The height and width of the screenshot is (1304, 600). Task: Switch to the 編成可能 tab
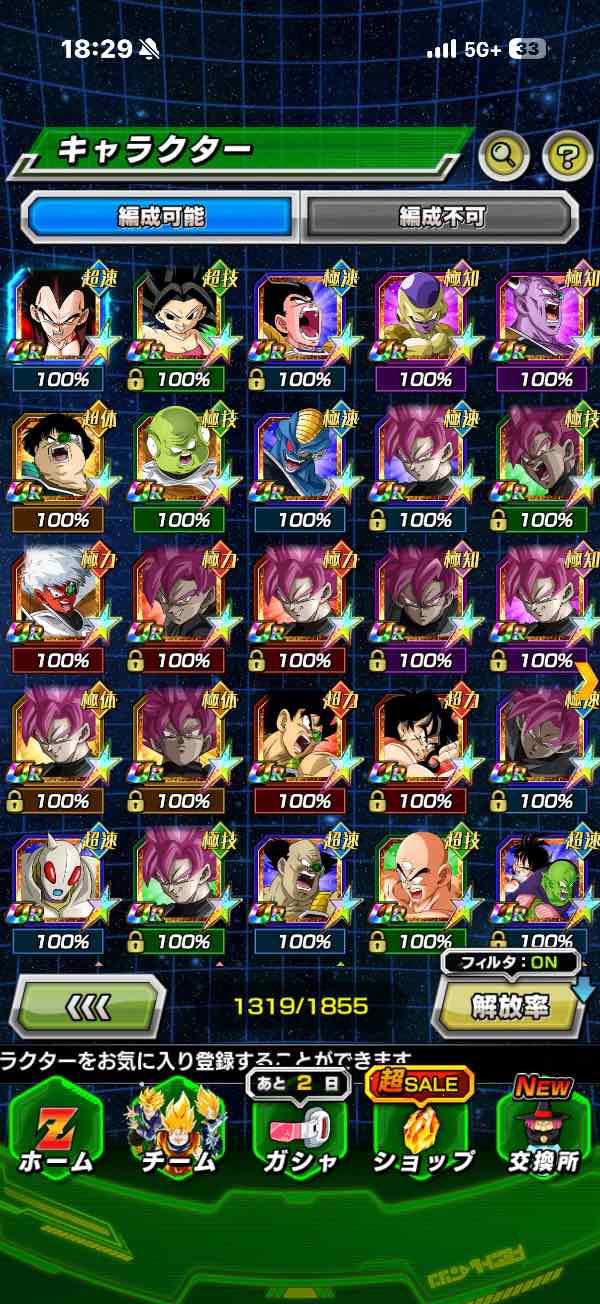point(160,216)
